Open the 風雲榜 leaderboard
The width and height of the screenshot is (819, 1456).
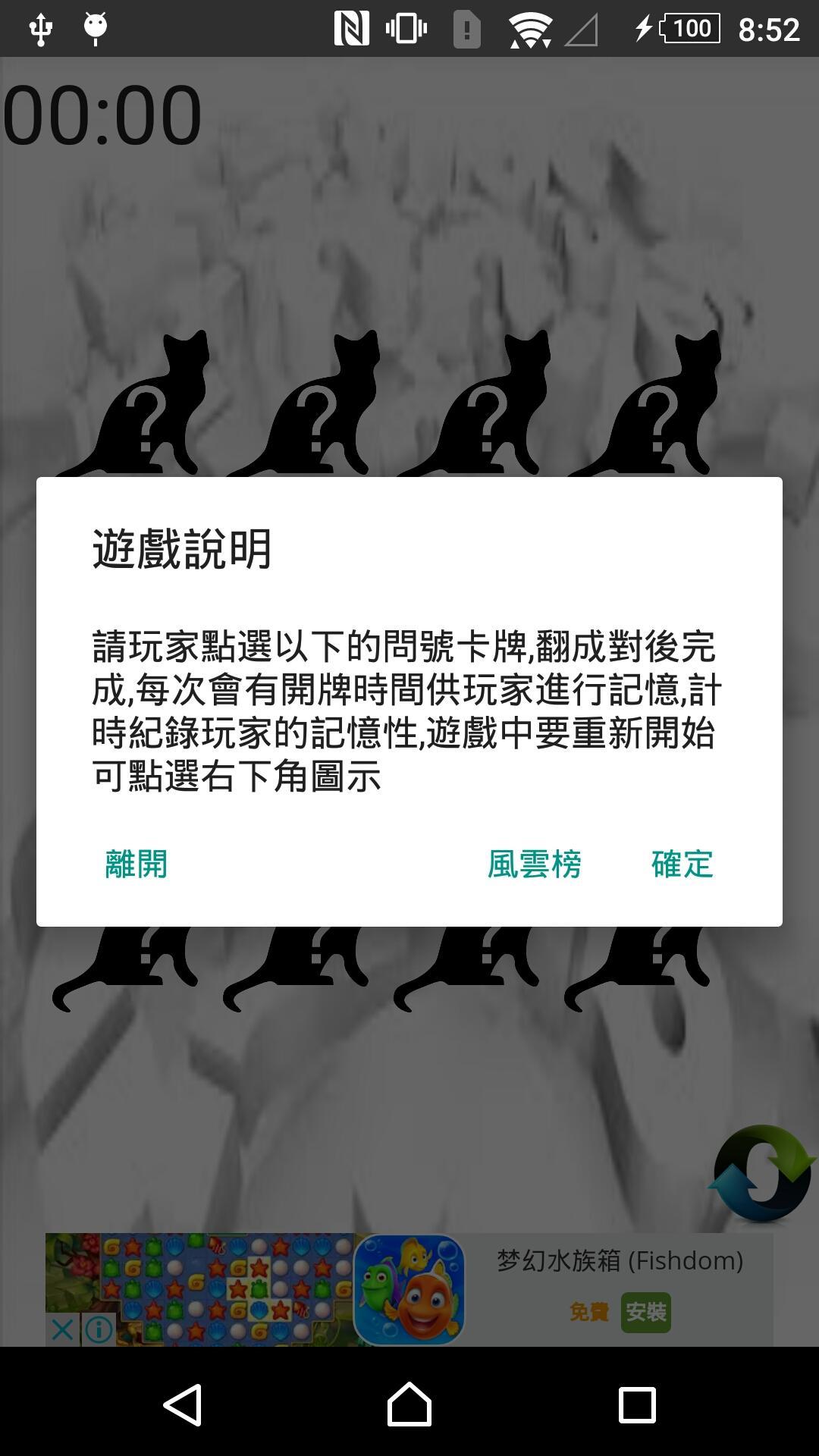tap(534, 864)
